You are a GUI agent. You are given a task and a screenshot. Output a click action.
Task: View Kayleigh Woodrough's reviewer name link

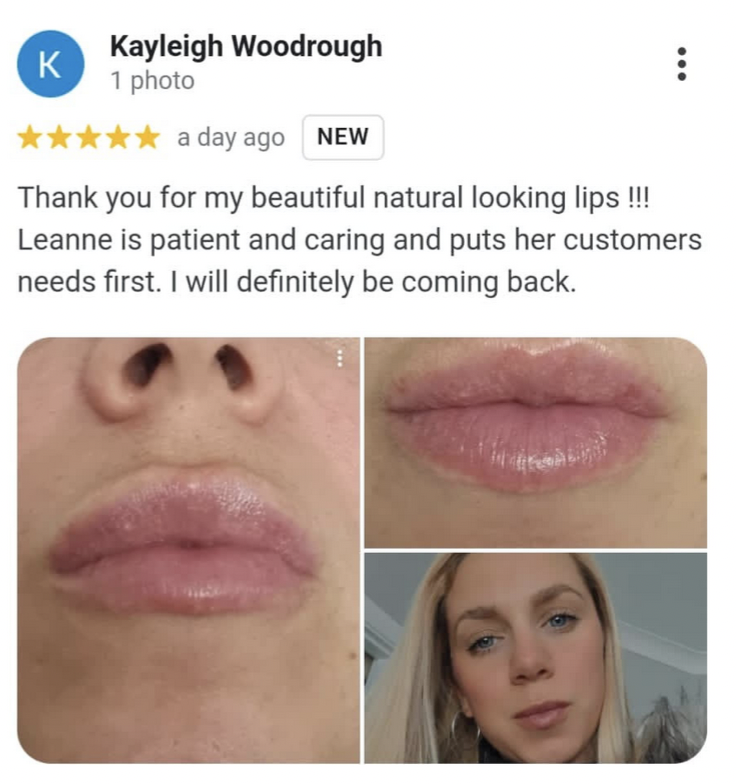click(x=245, y=46)
